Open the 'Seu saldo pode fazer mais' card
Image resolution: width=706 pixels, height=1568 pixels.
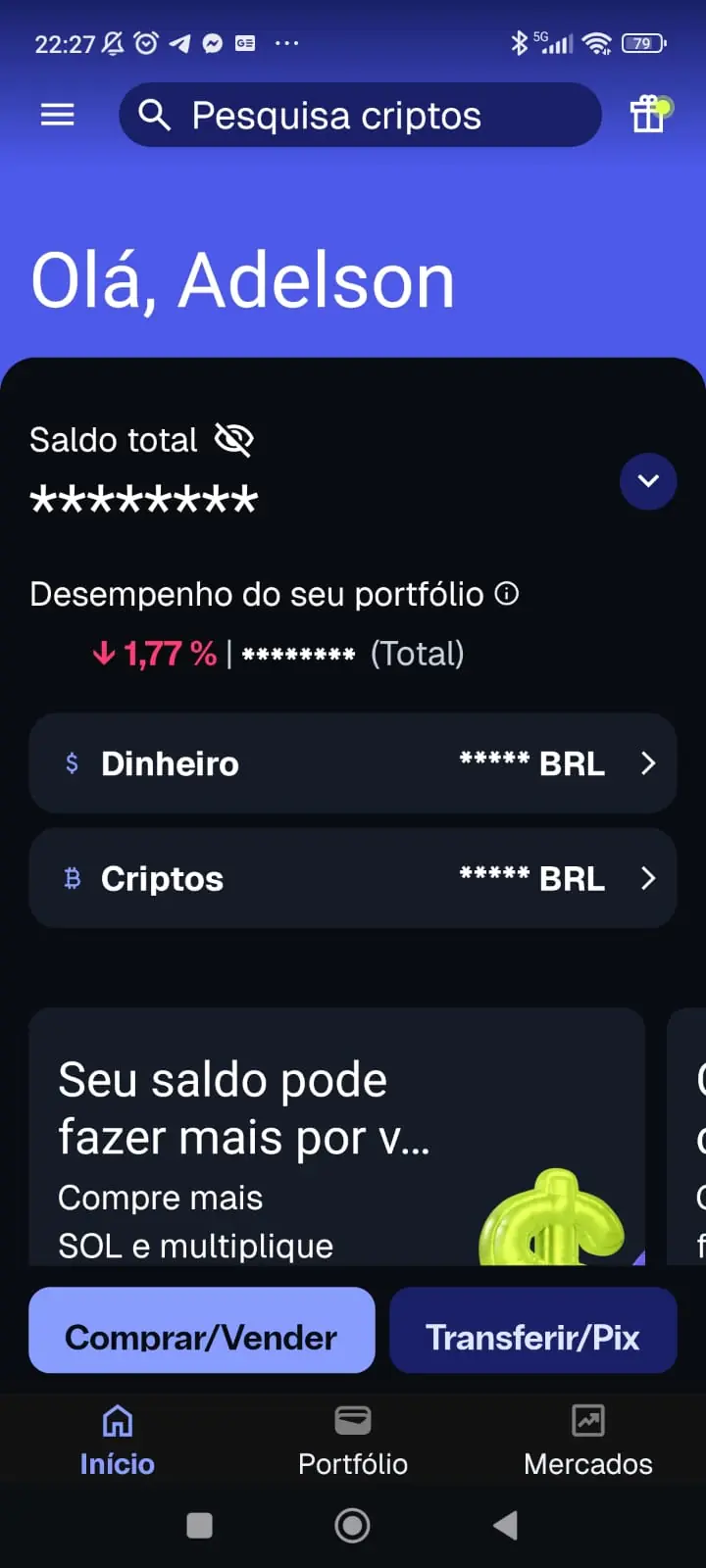click(336, 1137)
